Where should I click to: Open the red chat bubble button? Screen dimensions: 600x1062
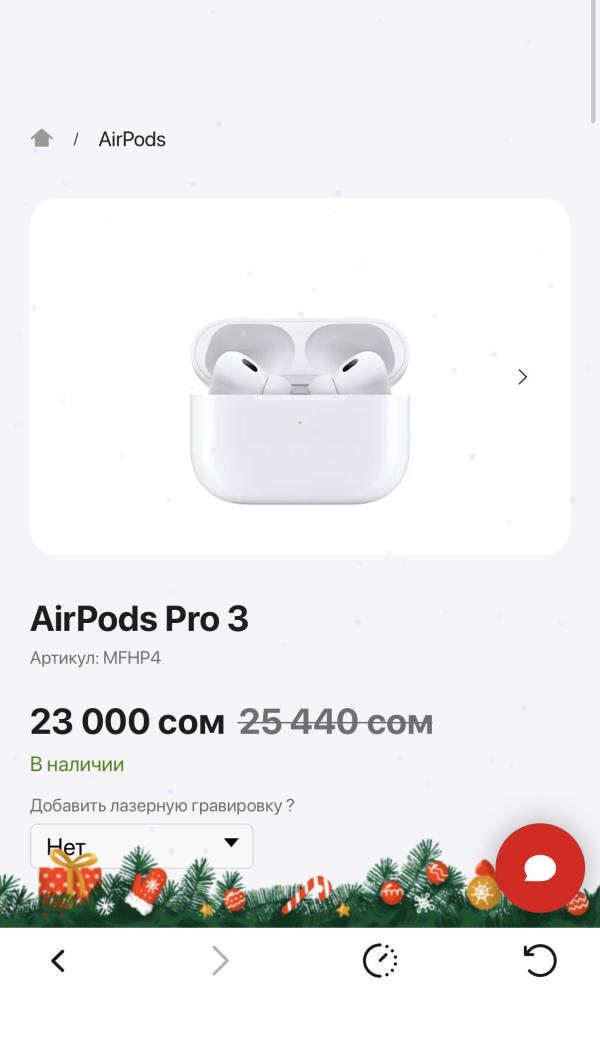click(540, 868)
